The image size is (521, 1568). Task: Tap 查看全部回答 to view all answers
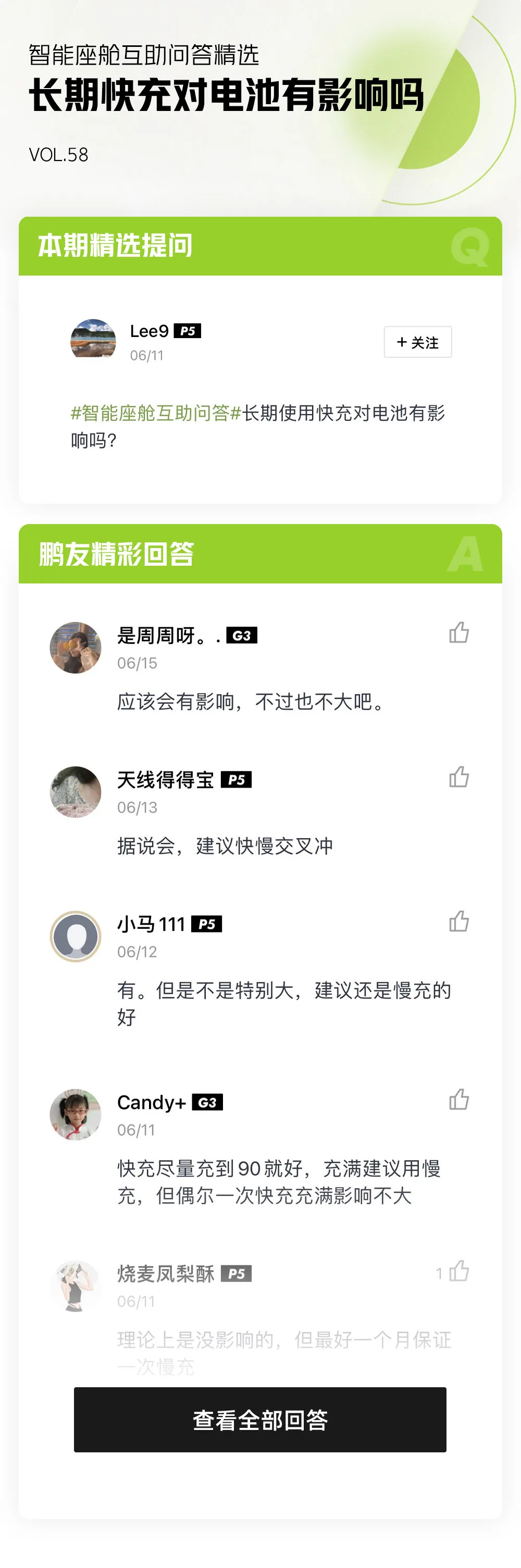coord(260,1420)
